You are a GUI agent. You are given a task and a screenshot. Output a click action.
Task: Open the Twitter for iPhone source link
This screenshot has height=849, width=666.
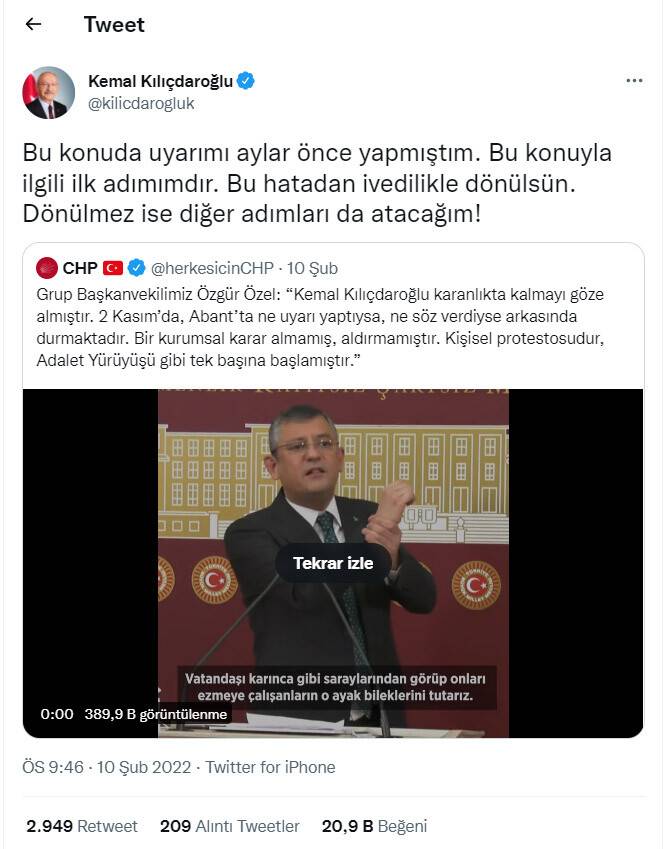(270, 767)
